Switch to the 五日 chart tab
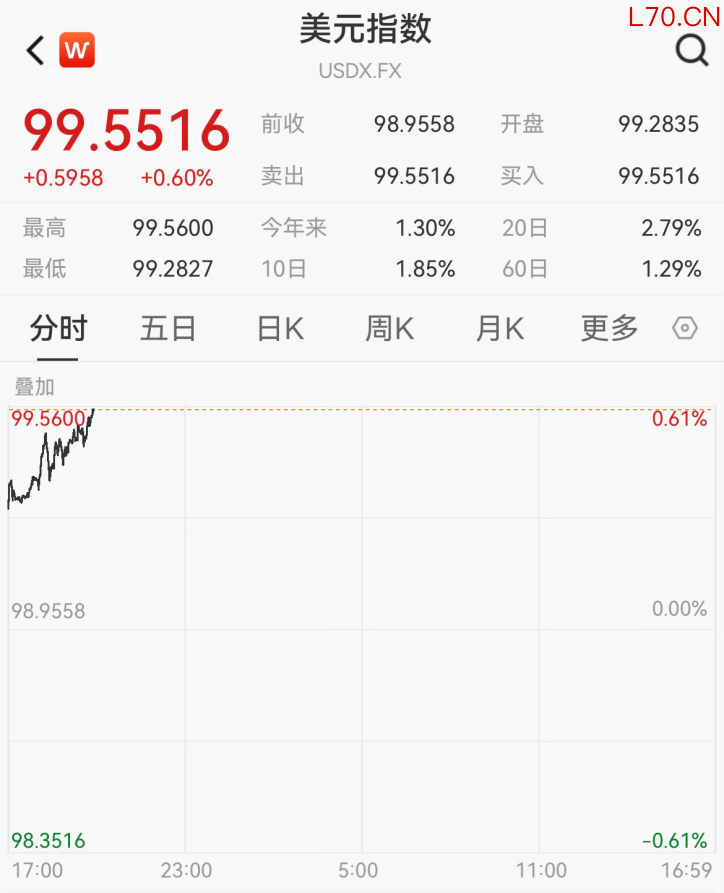 tap(168, 328)
